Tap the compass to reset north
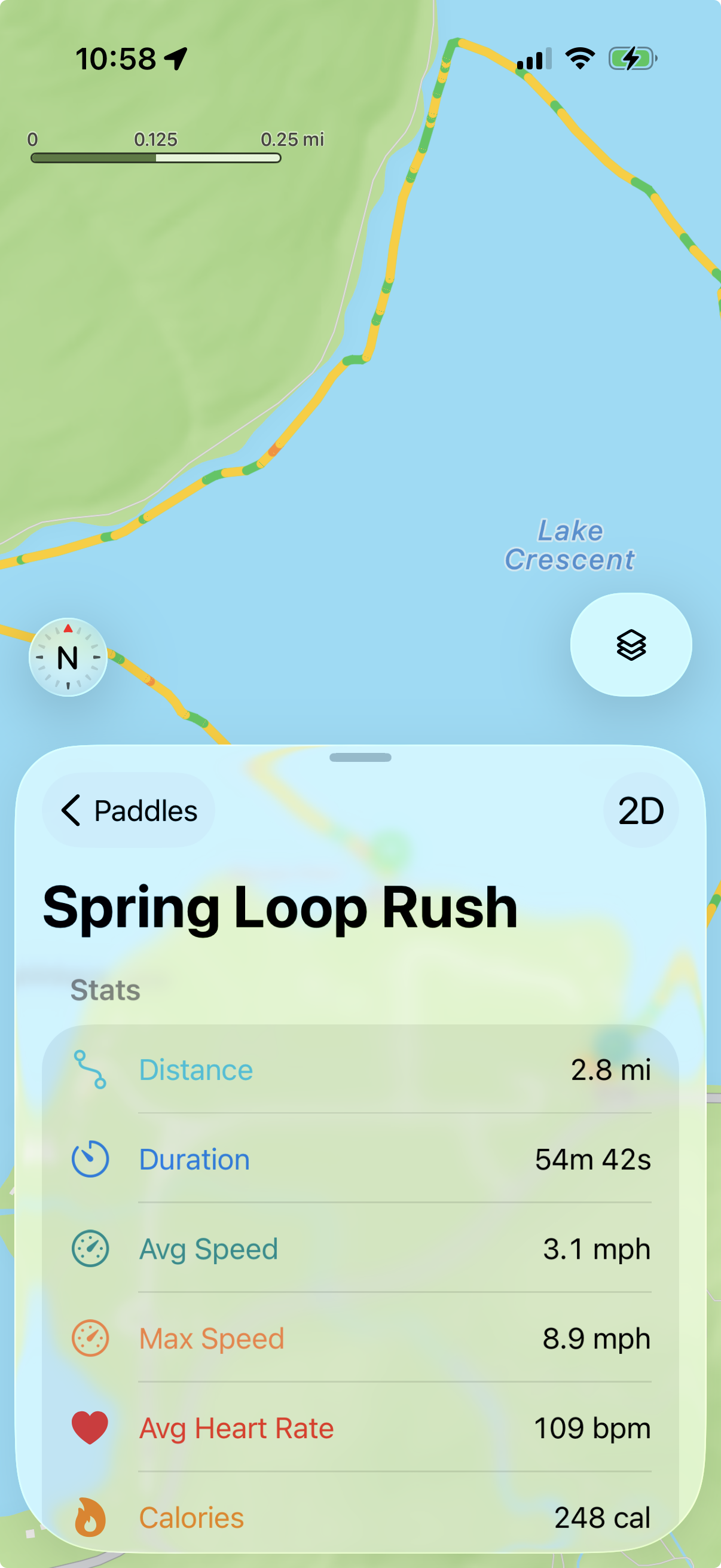 (68, 657)
